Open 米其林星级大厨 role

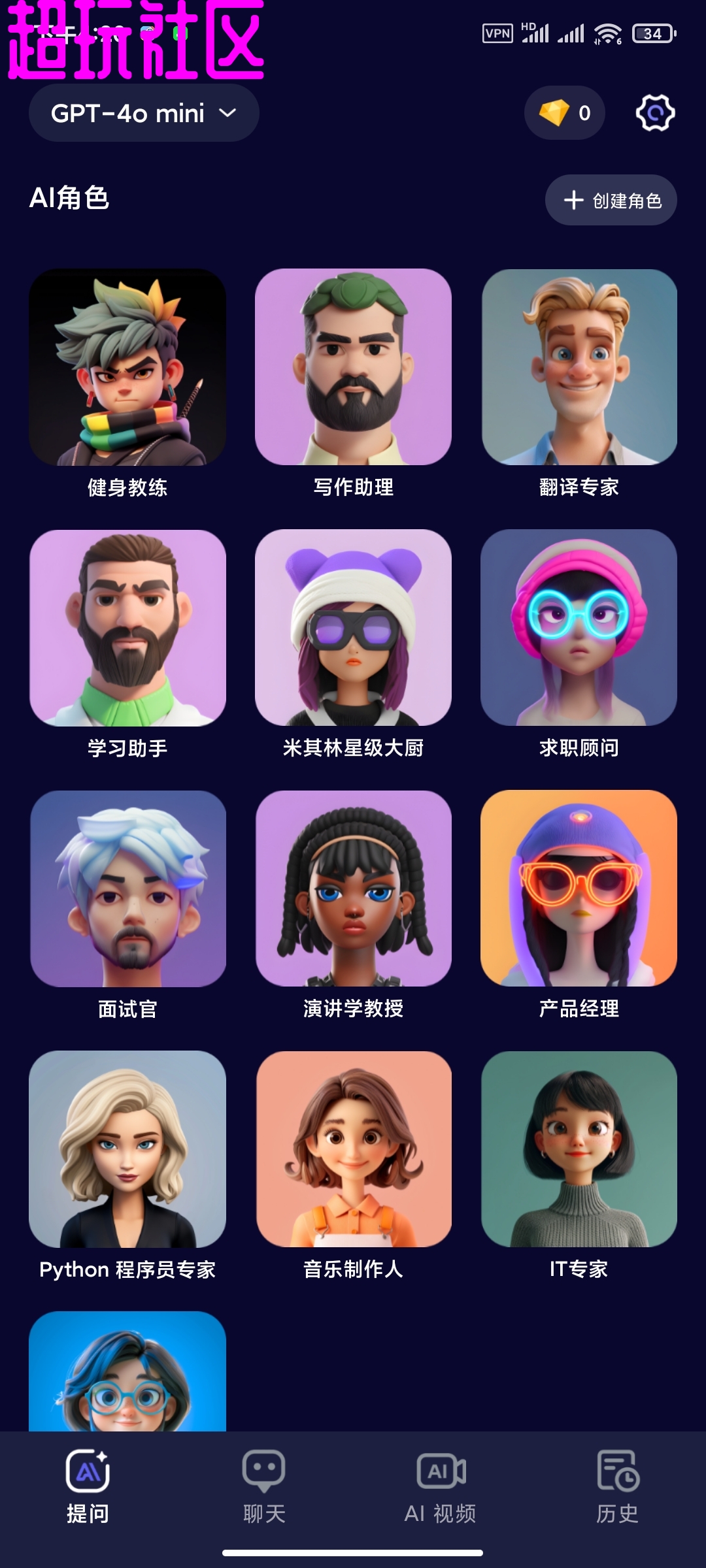coord(353,628)
